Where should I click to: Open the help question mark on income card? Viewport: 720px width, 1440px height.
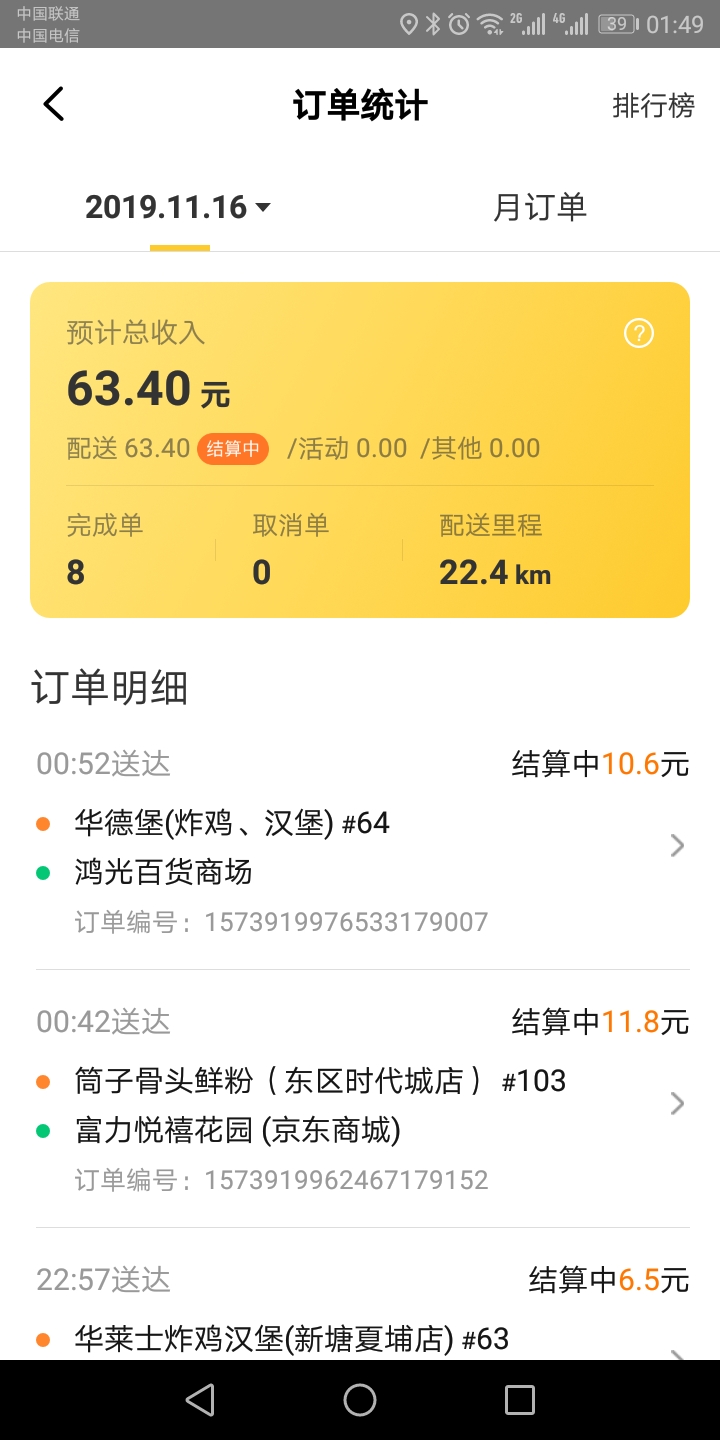click(638, 333)
